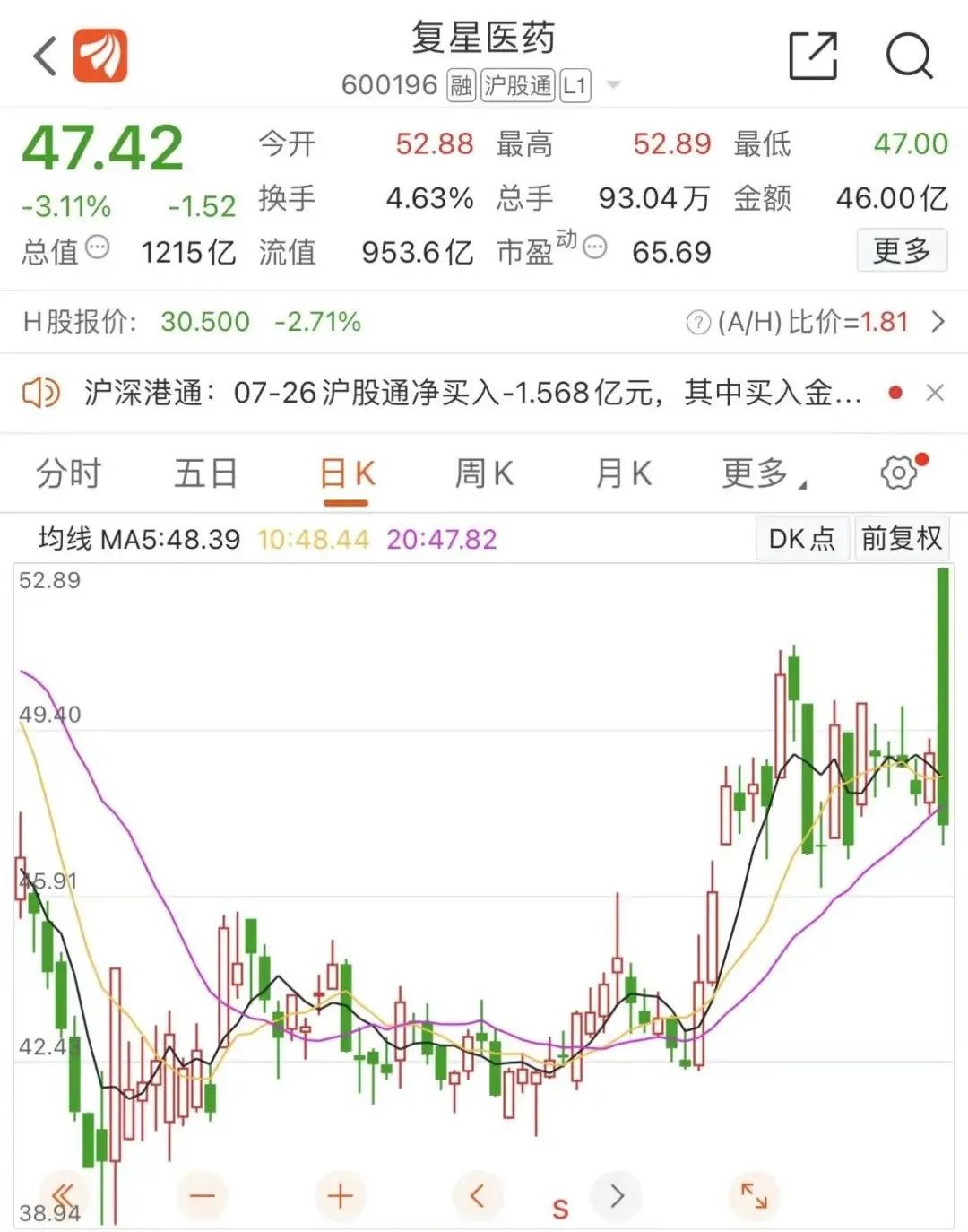Zoom in the K-line chart

341,1195
